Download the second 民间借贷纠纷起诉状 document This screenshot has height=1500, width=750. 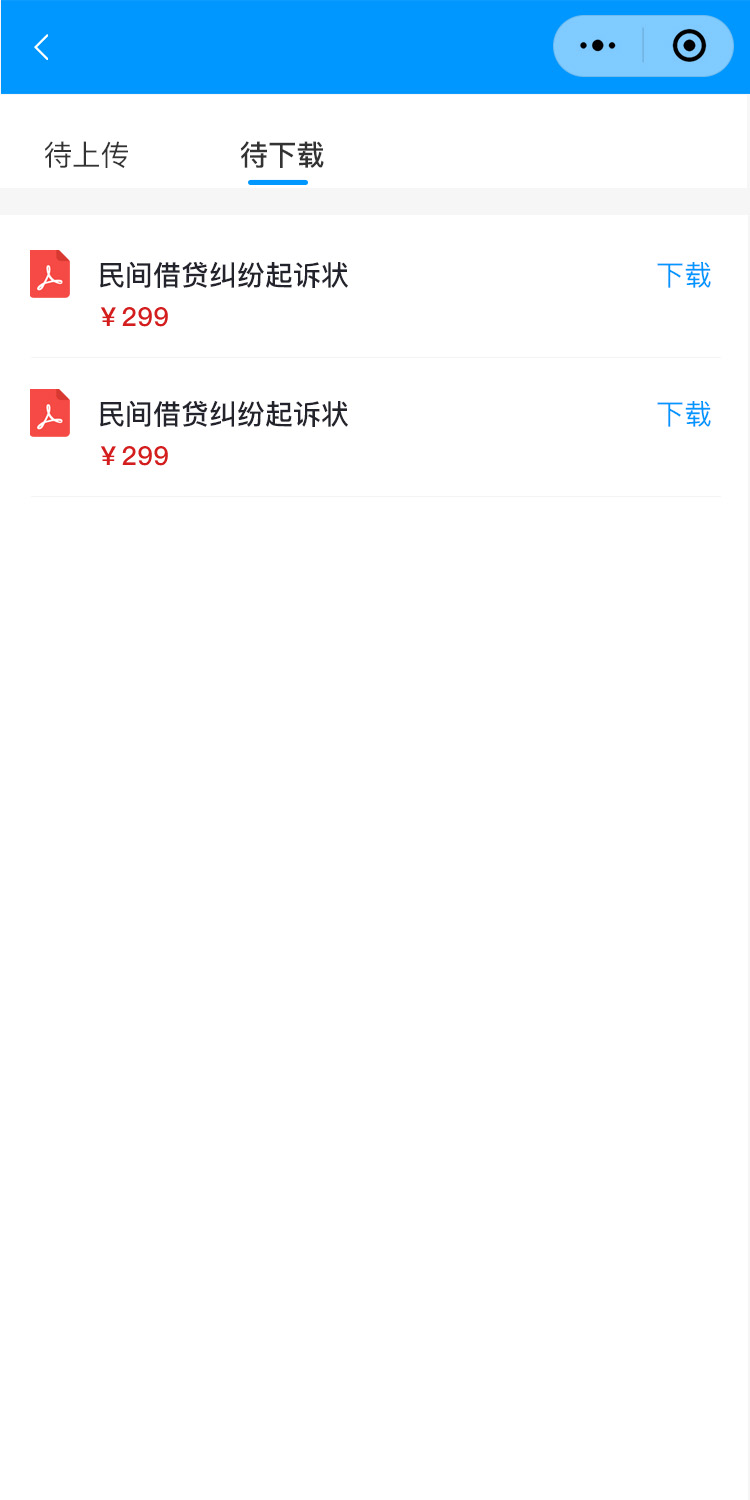(x=684, y=414)
